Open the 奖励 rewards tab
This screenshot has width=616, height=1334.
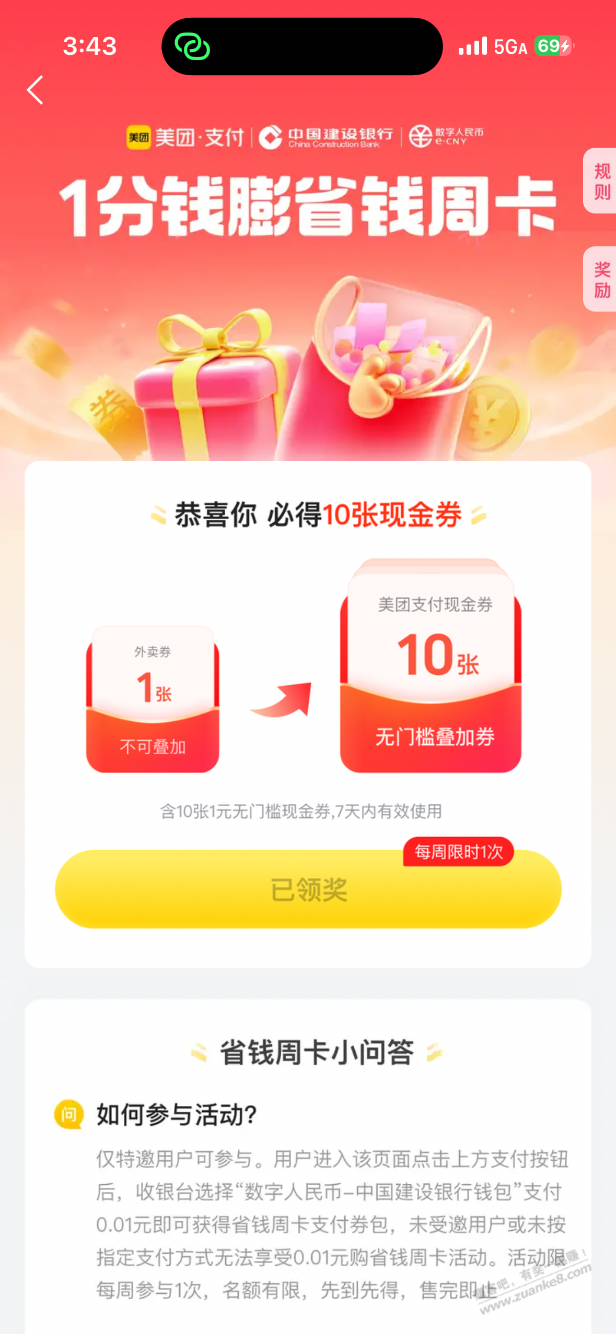[601, 280]
